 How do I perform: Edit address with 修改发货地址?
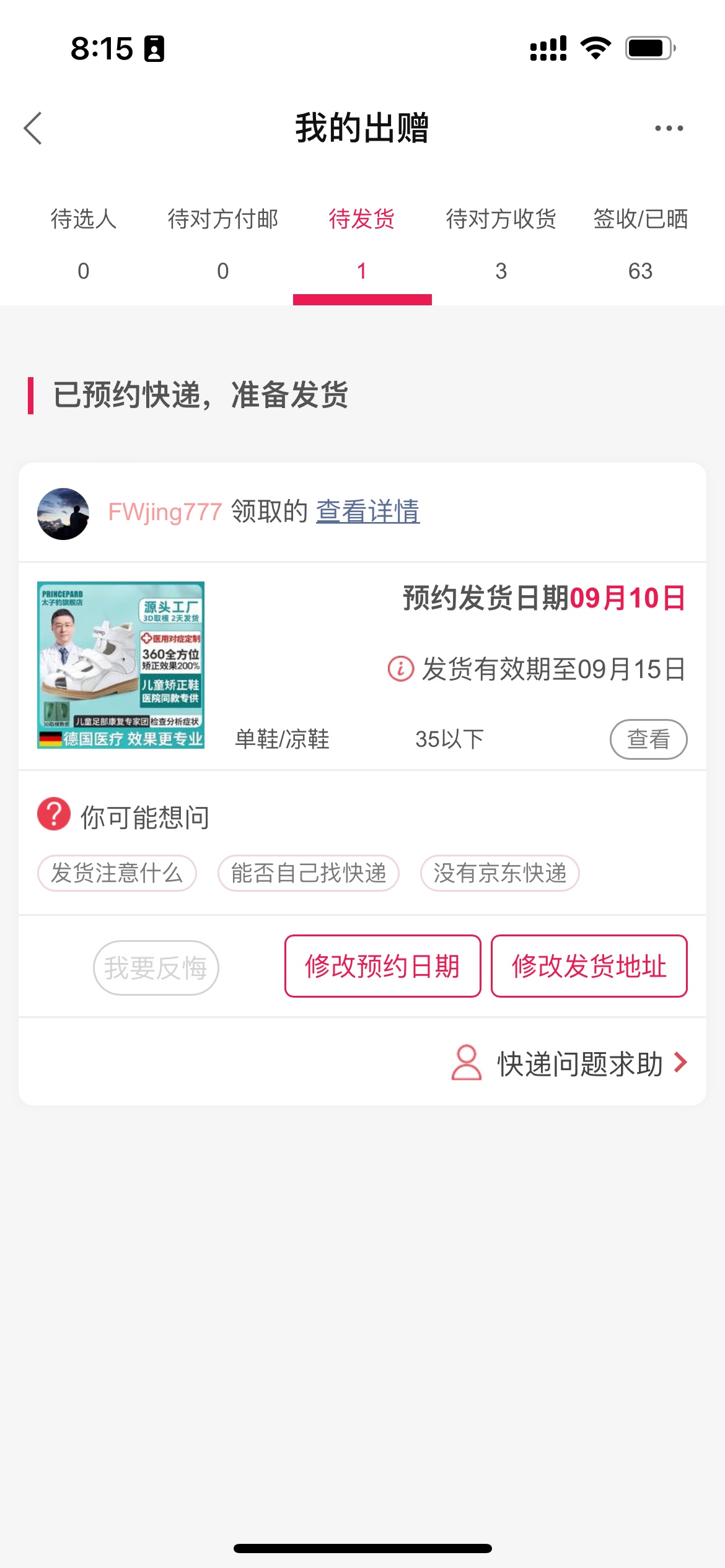(x=589, y=966)
